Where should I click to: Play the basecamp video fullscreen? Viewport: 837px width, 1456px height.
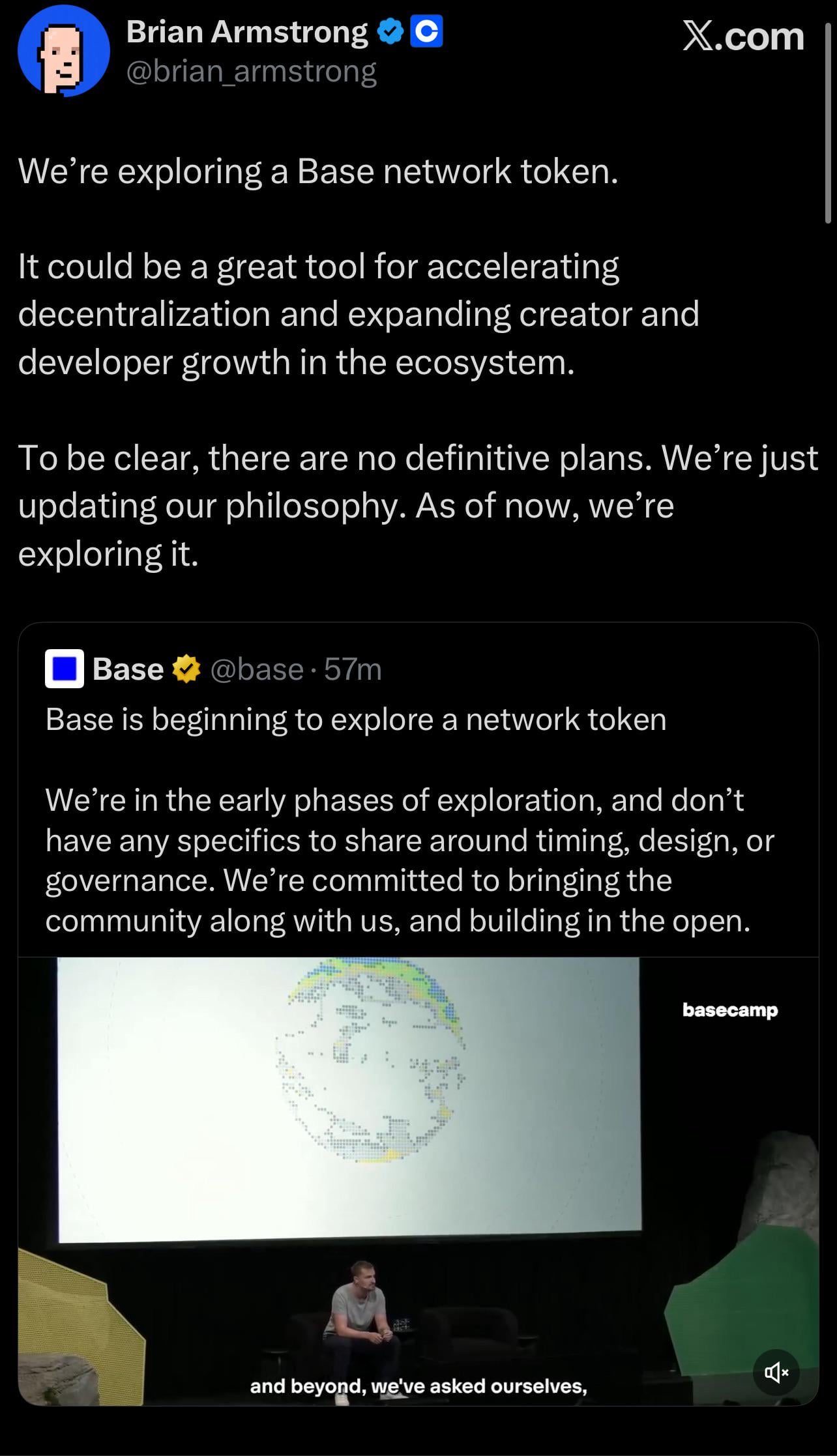point(418,1181)
